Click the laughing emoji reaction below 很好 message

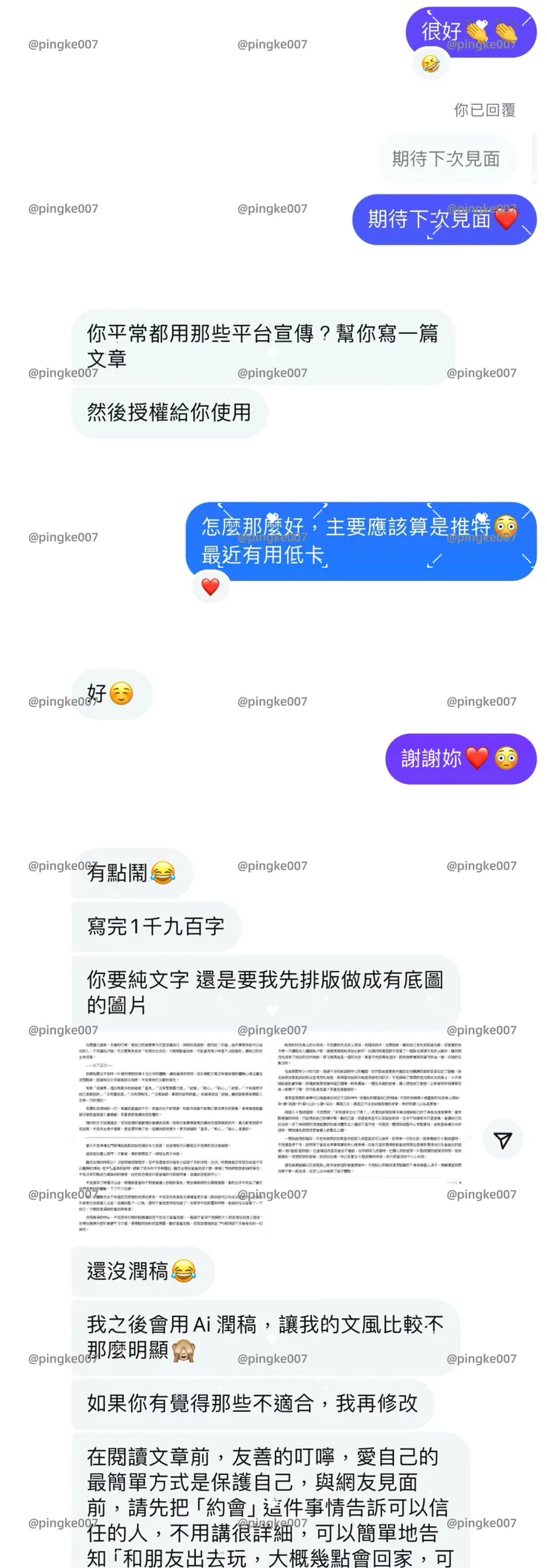pos(431,64)
